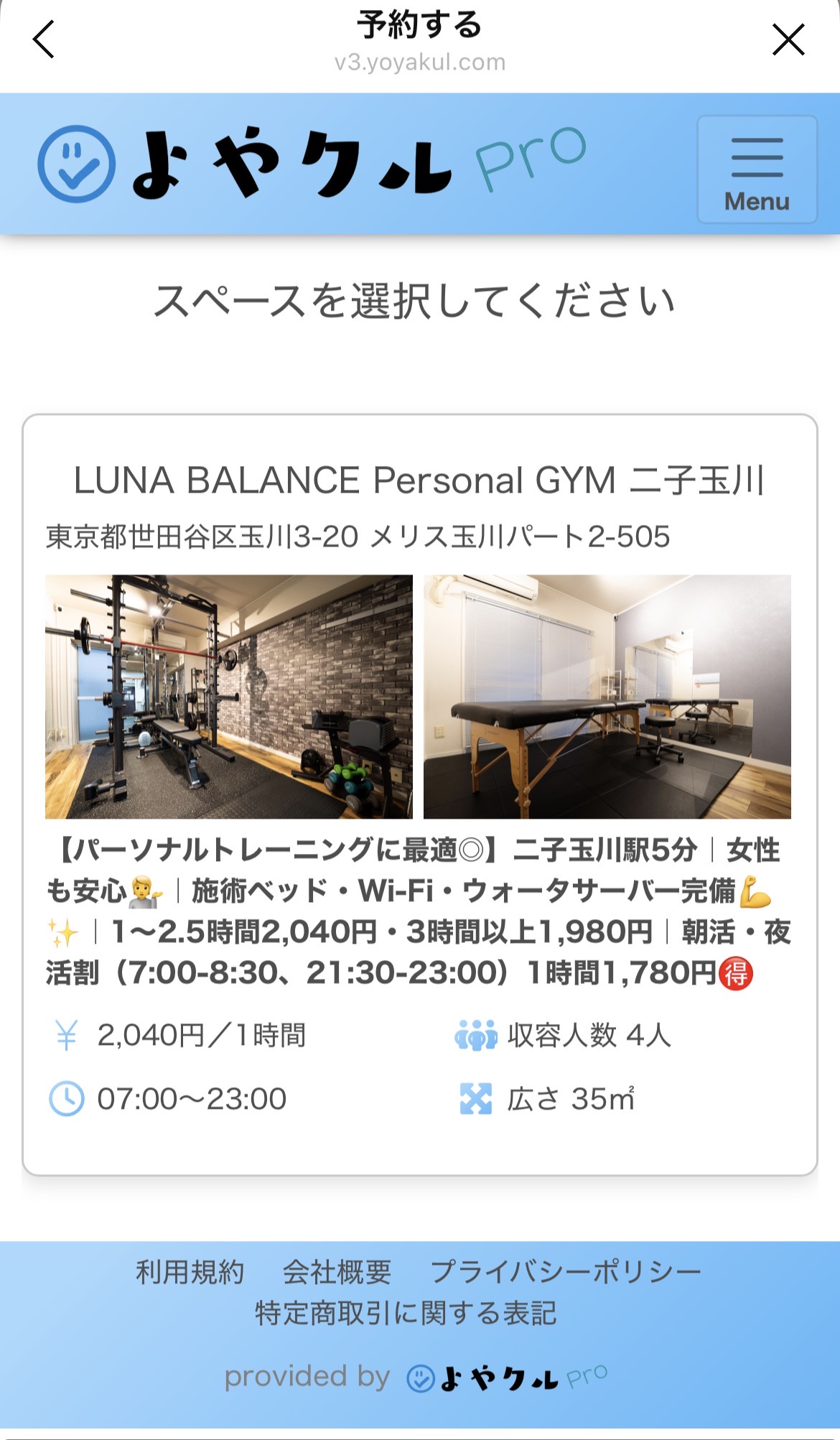Viewport: 840px width, 1440px height.
Task: Open the Menu panel
Action: coord(757,169)
